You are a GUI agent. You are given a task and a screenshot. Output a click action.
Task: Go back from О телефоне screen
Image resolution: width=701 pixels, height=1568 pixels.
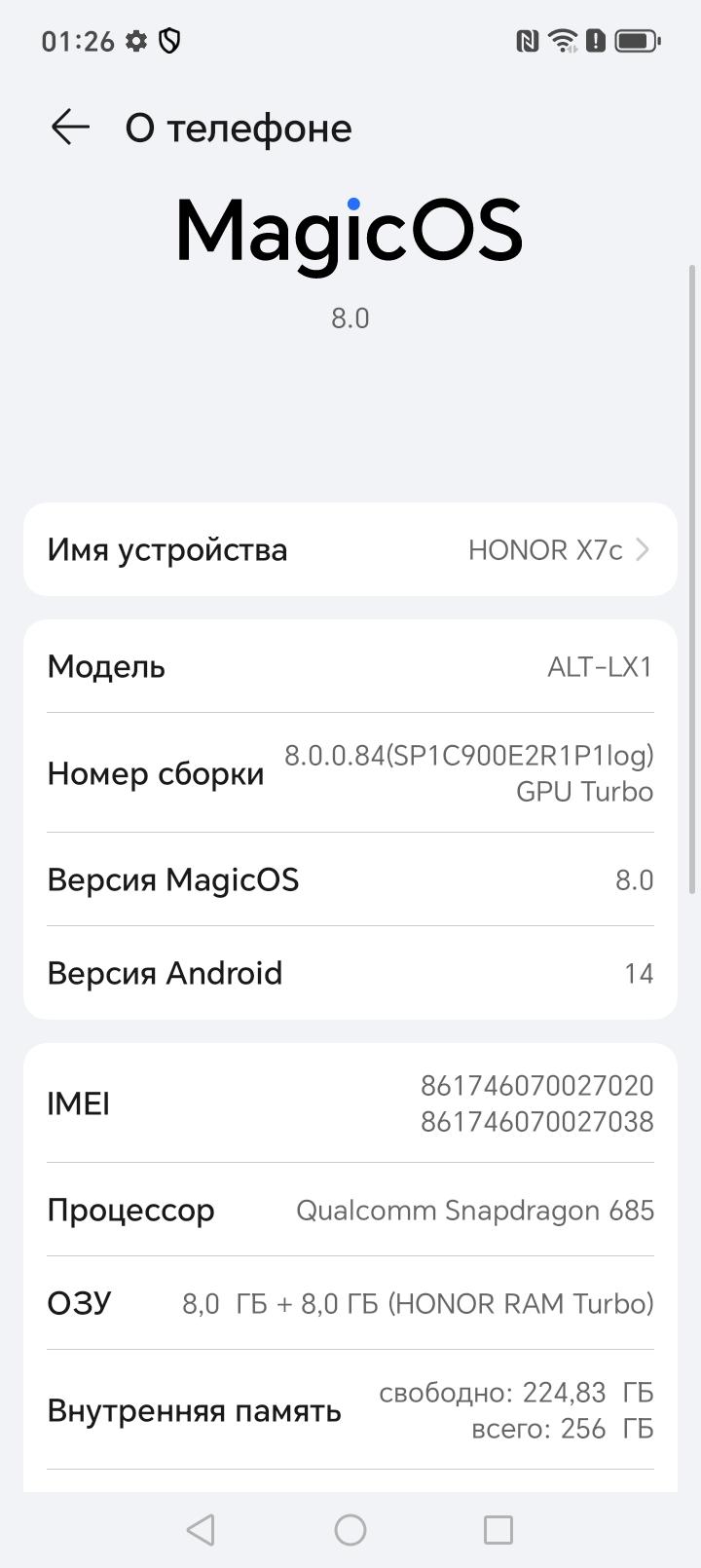coord(70,128)
